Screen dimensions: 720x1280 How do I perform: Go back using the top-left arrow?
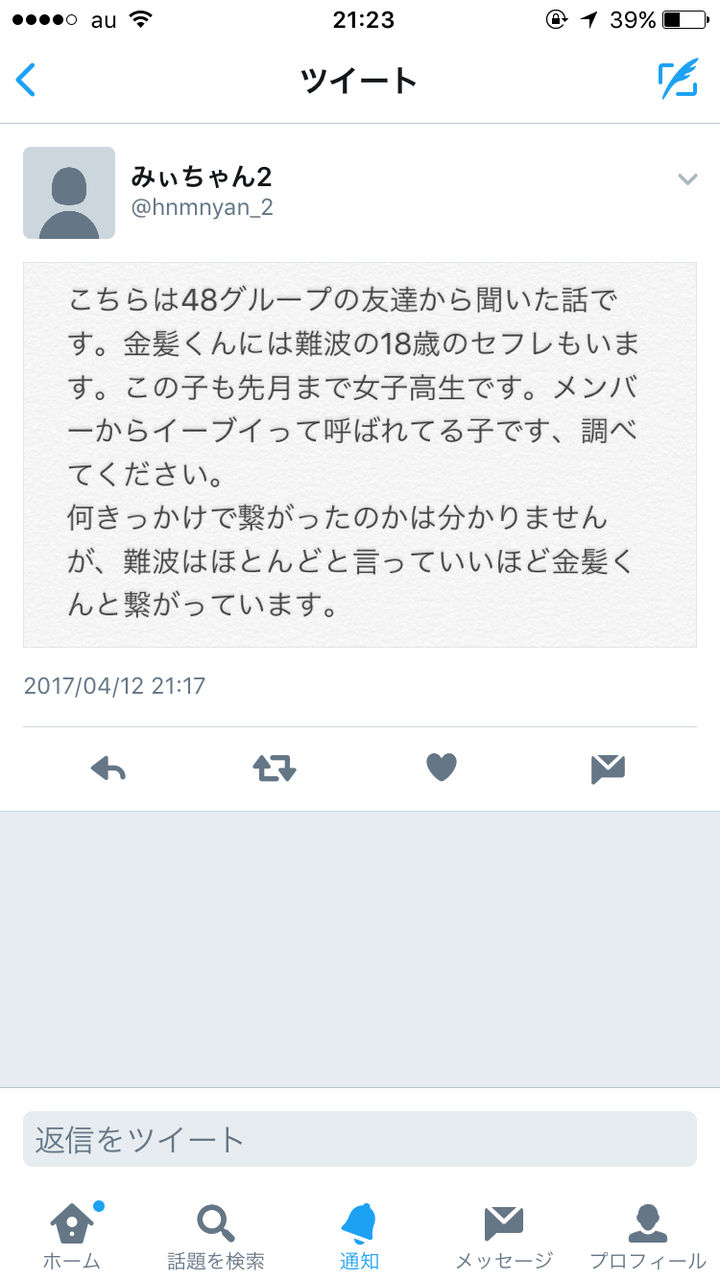pyautogui.click(x=26, y=80)
